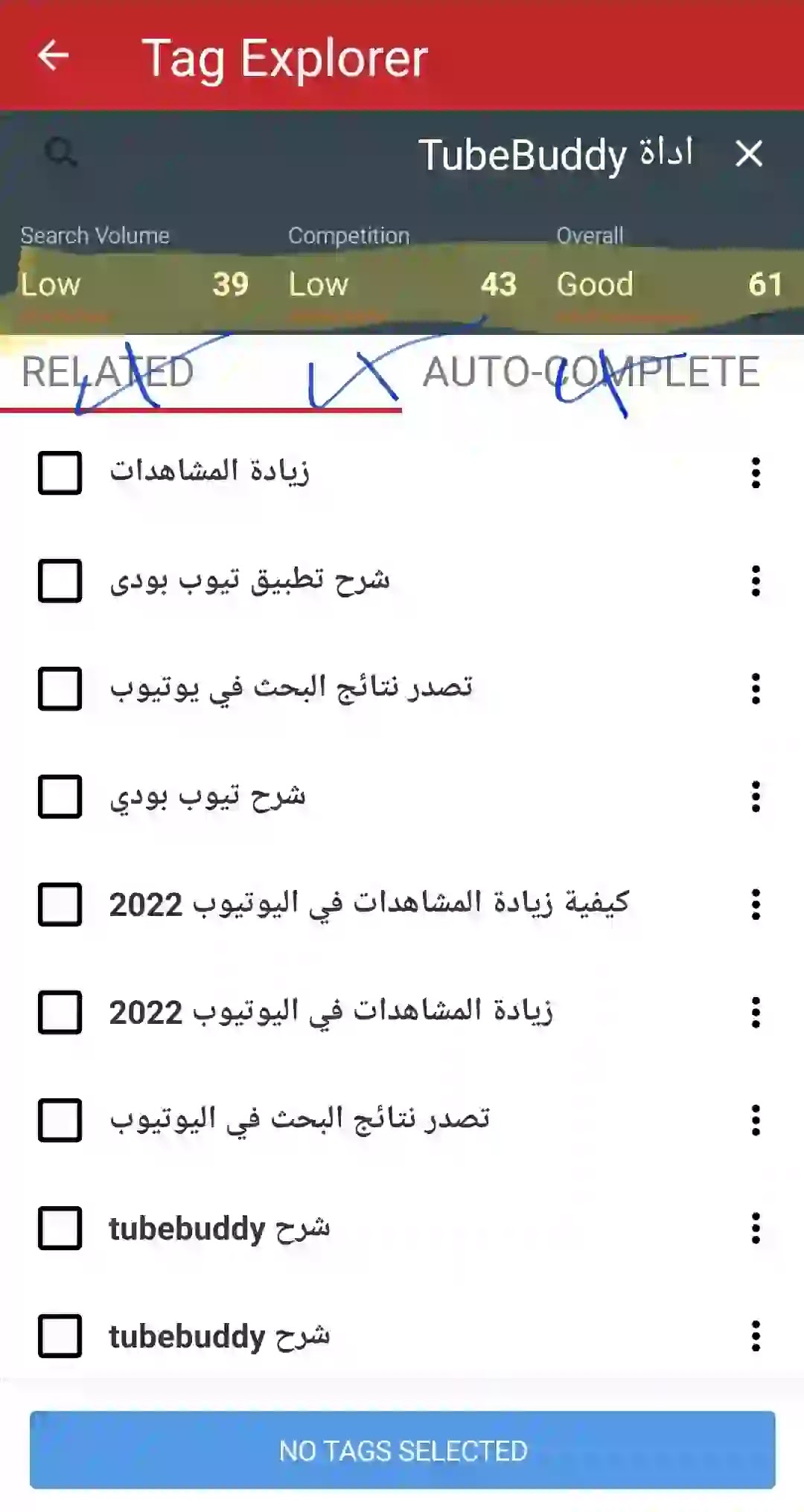Image resolution: width=804 pixels, height=1512 pixels.
Task: Open options for تصدر نتائج البحث في يوتيوب
Action: coord(756,688)
